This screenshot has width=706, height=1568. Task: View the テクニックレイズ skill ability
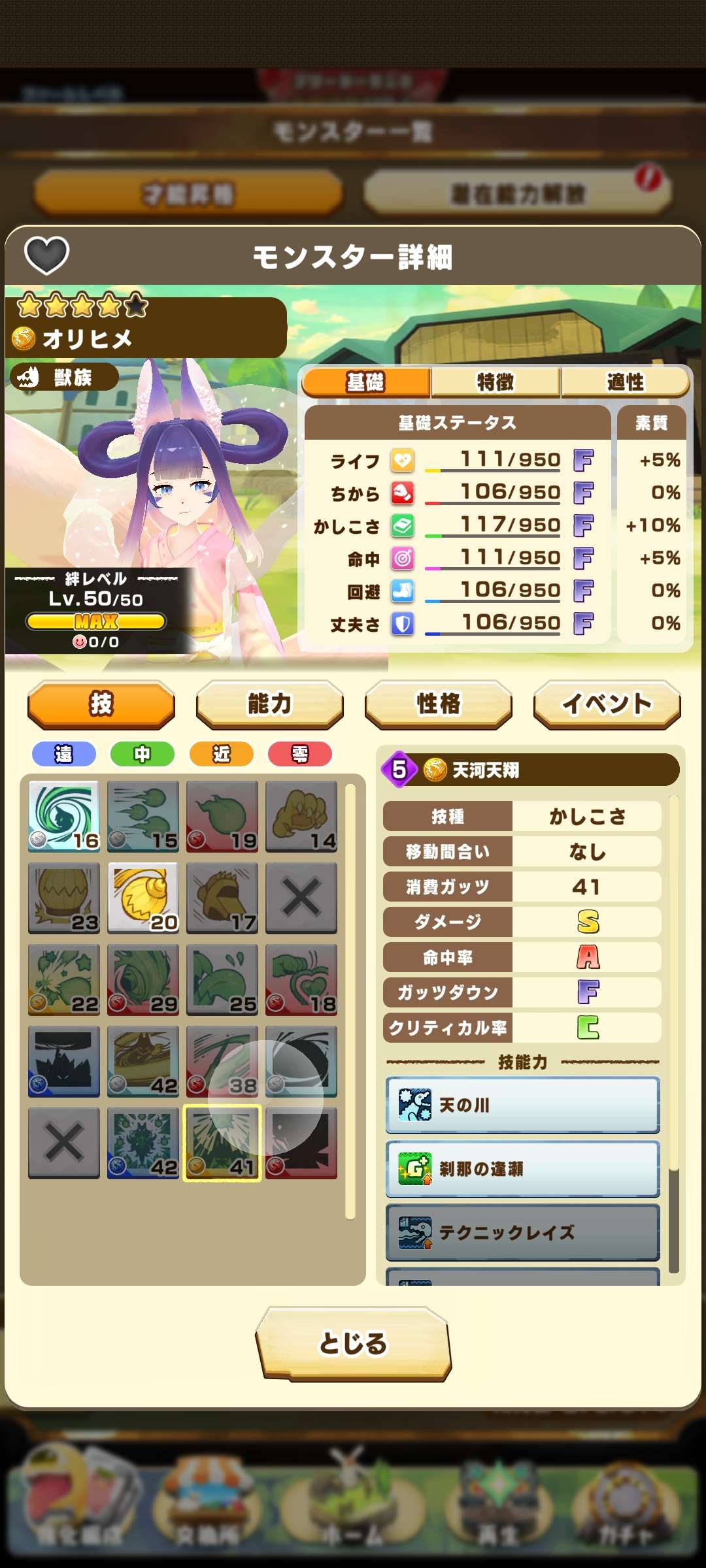click(x=522, y=1232)
